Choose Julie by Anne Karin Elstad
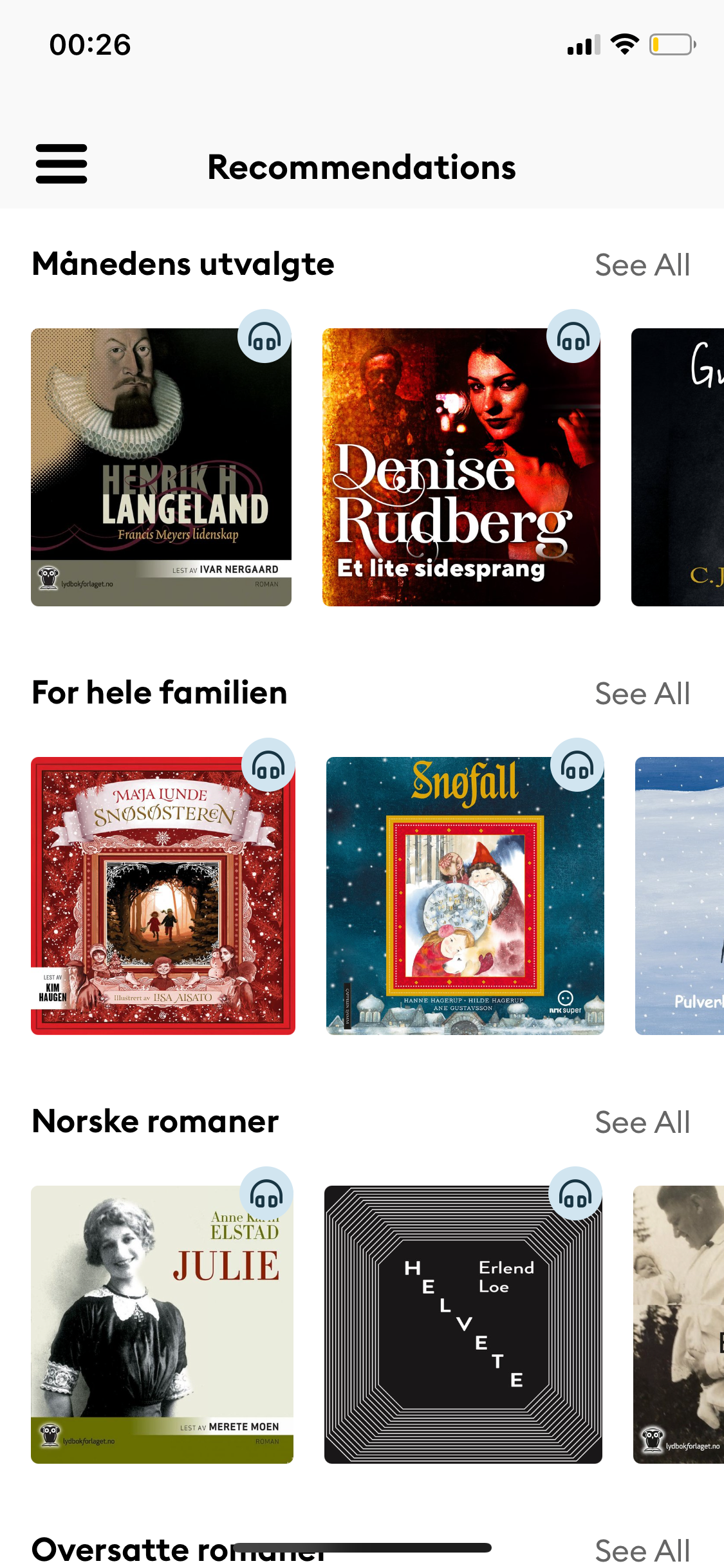 (x=162, y=1325)
